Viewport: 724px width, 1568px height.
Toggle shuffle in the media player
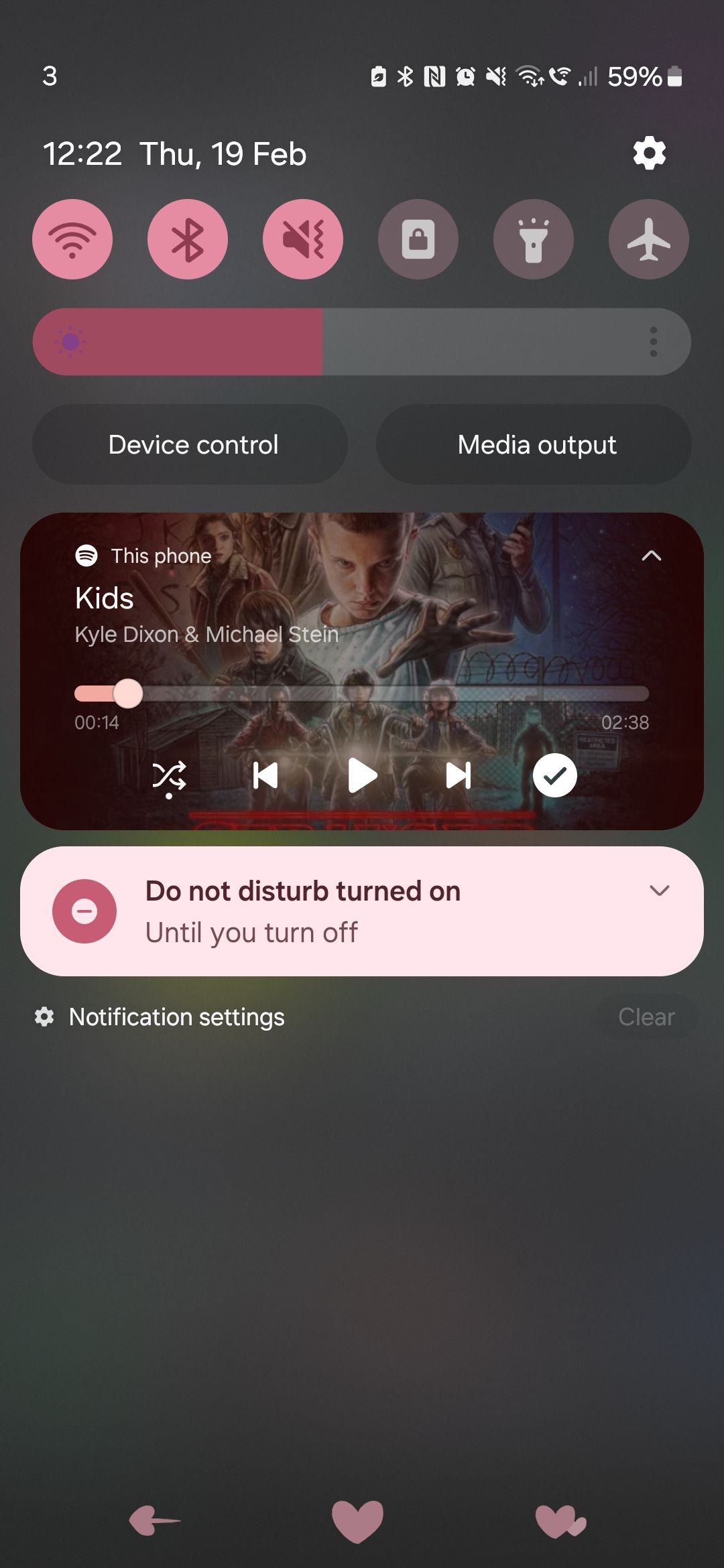(x=169, y=777)
